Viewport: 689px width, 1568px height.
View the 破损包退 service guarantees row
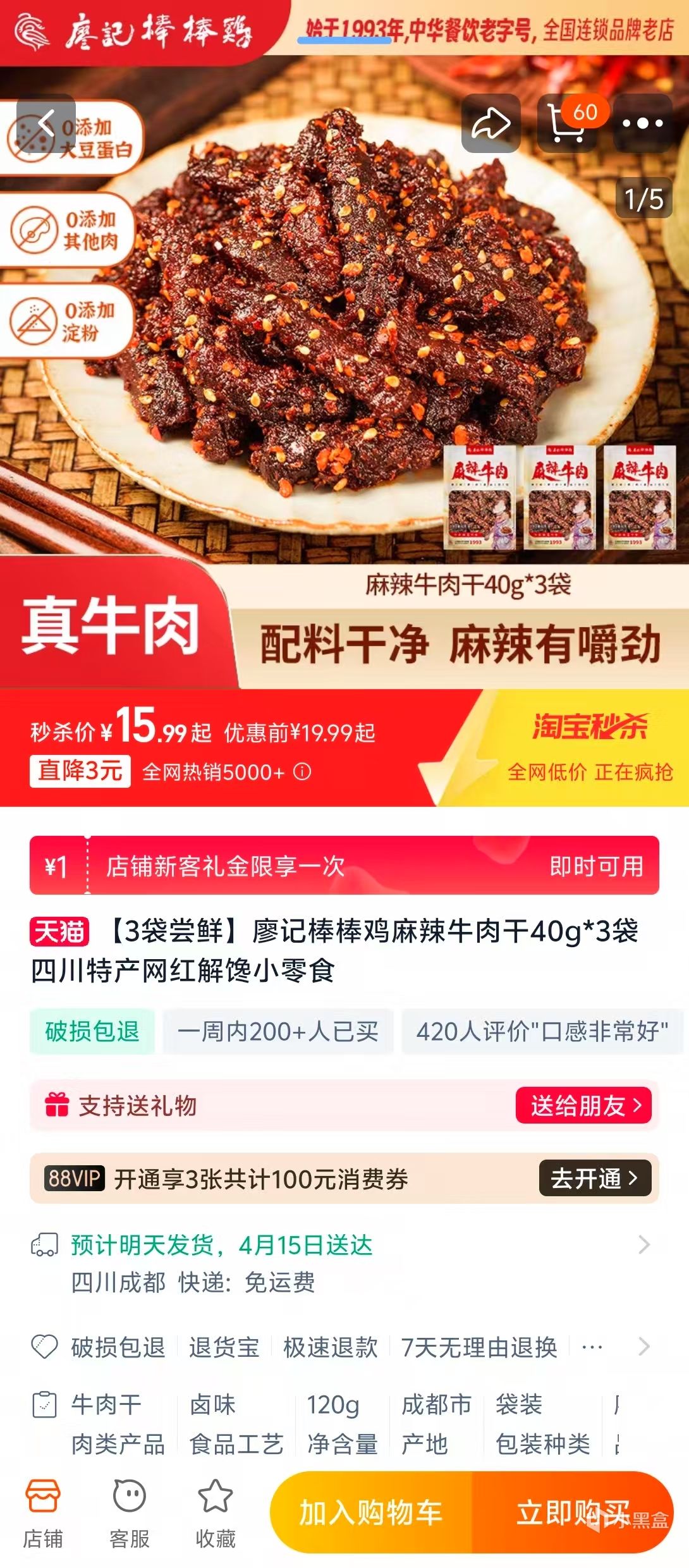(344, 1347)
